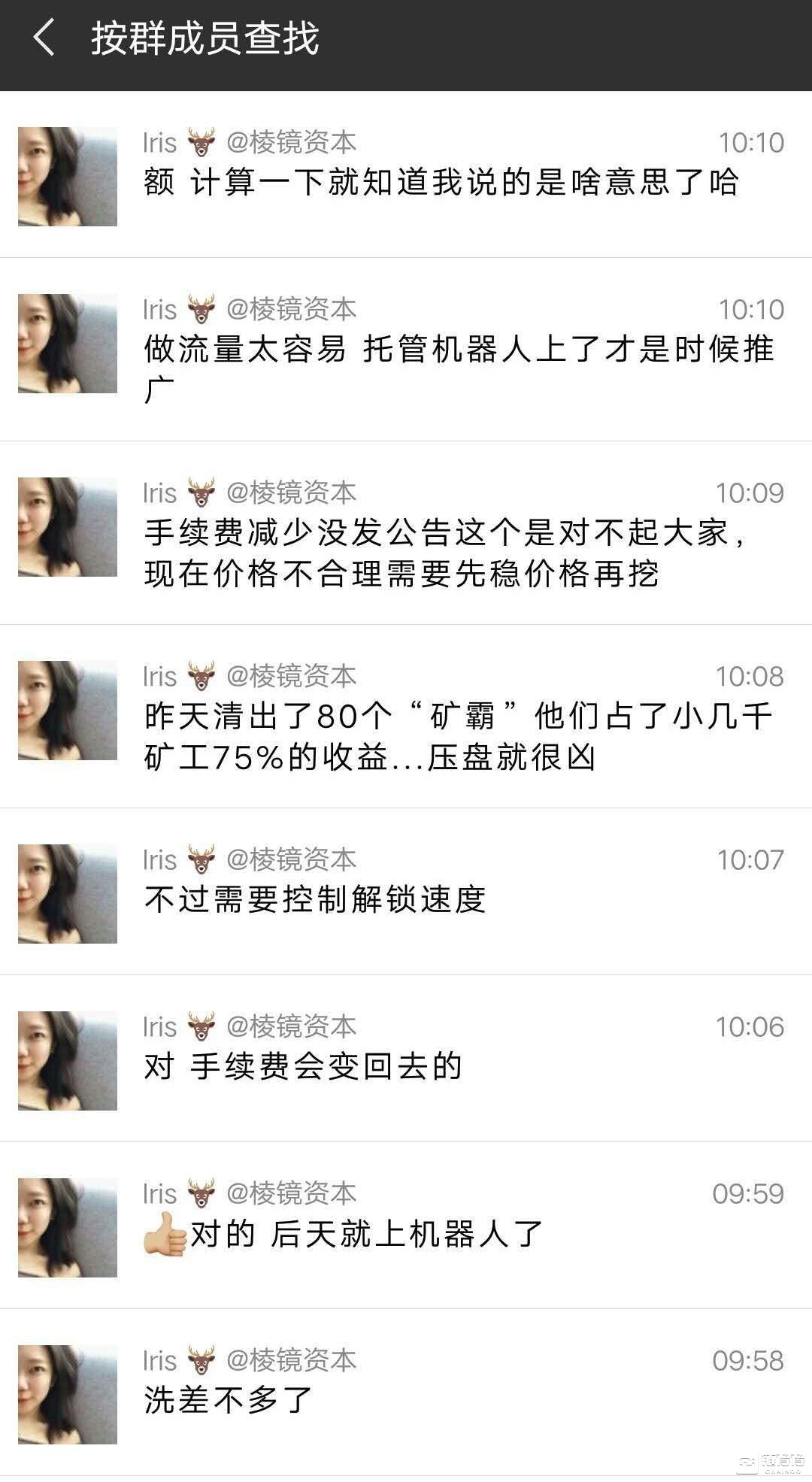Open the message 不过需要控制解锁速度
Viewport: 812px width, 1482px height.
coord(316,899)
